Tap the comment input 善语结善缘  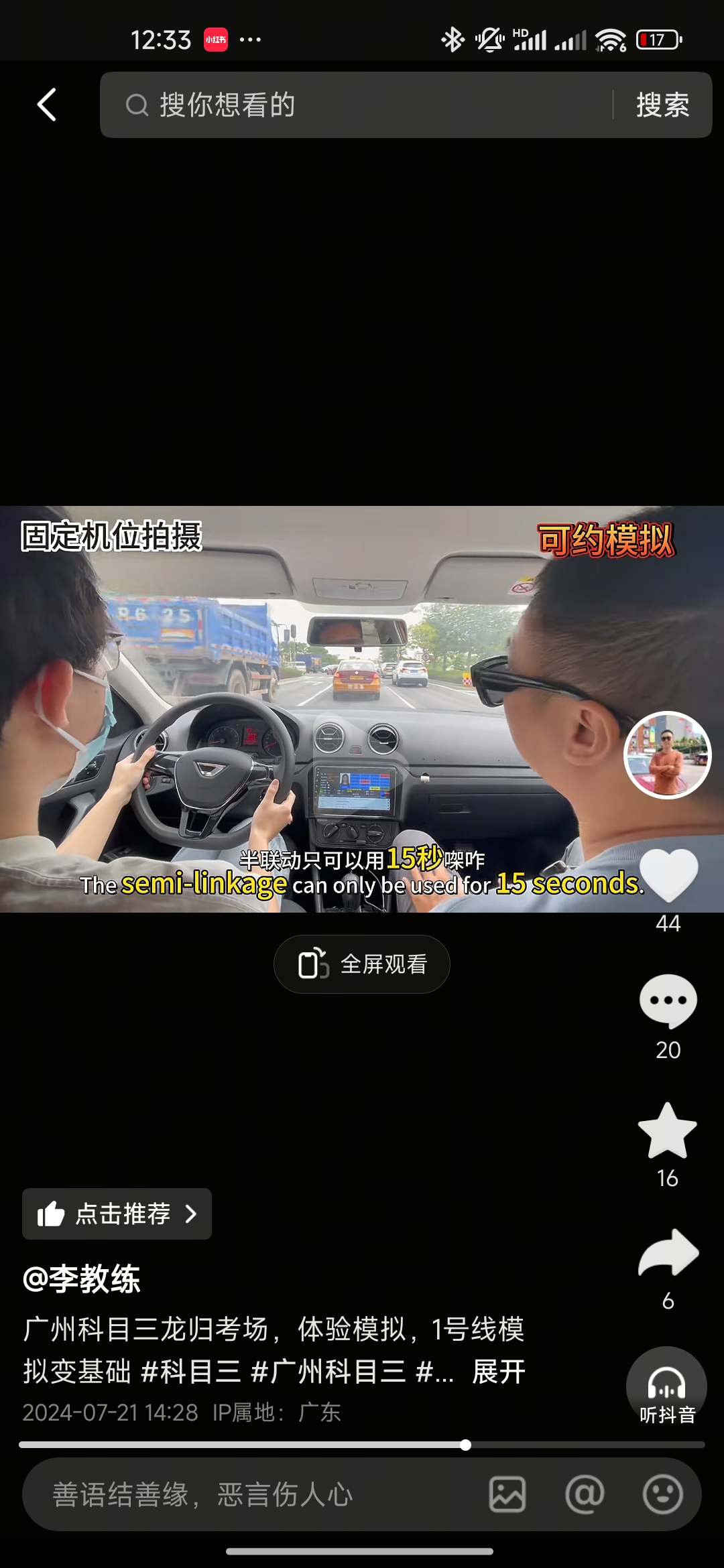pyautogui.click(x=255, y=1494)
